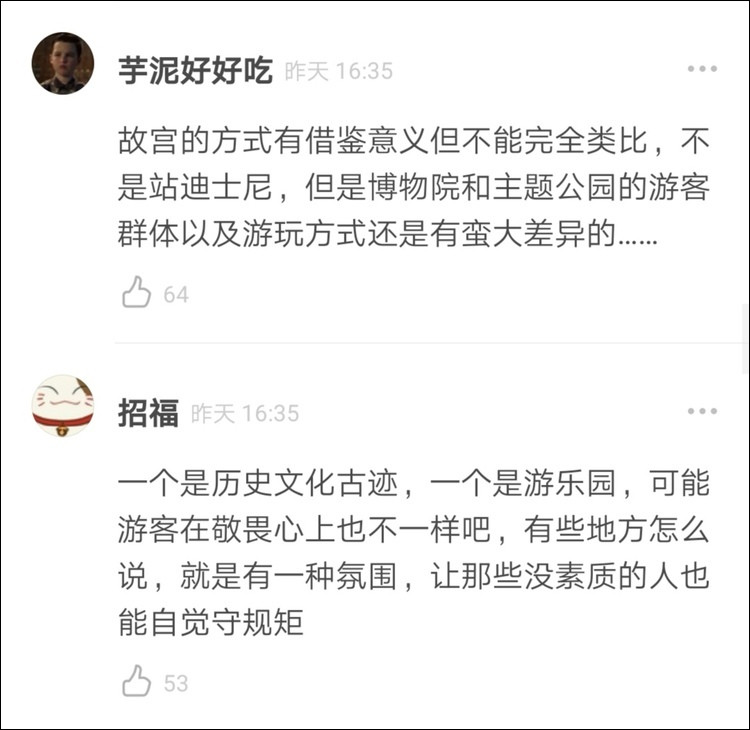Tap the username 招福
The height and width of the screenshot is (730, 750).
(x=148, y=413)
